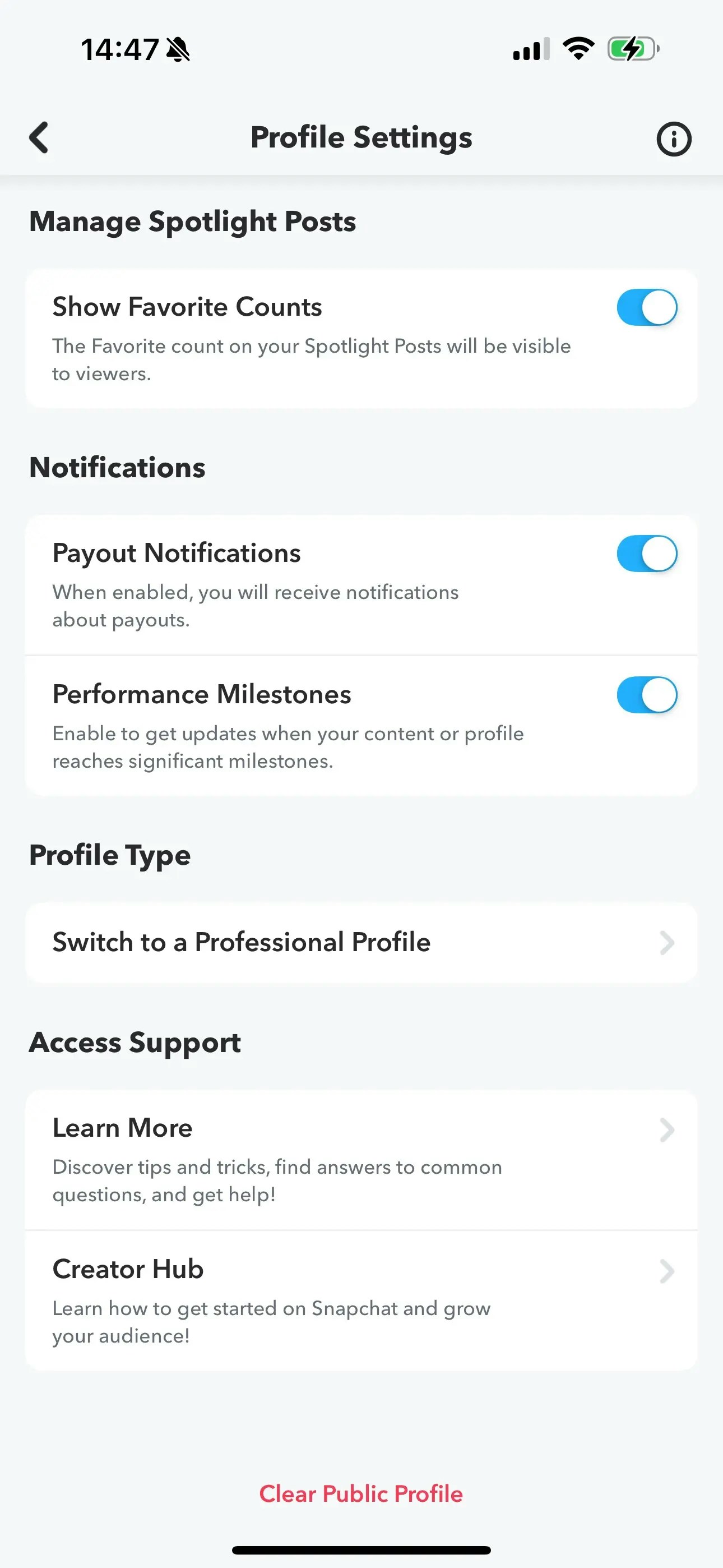Expand the Learn More support section
The image size is (723, 1568).
pyautogui.click(x=361, y=1130)
